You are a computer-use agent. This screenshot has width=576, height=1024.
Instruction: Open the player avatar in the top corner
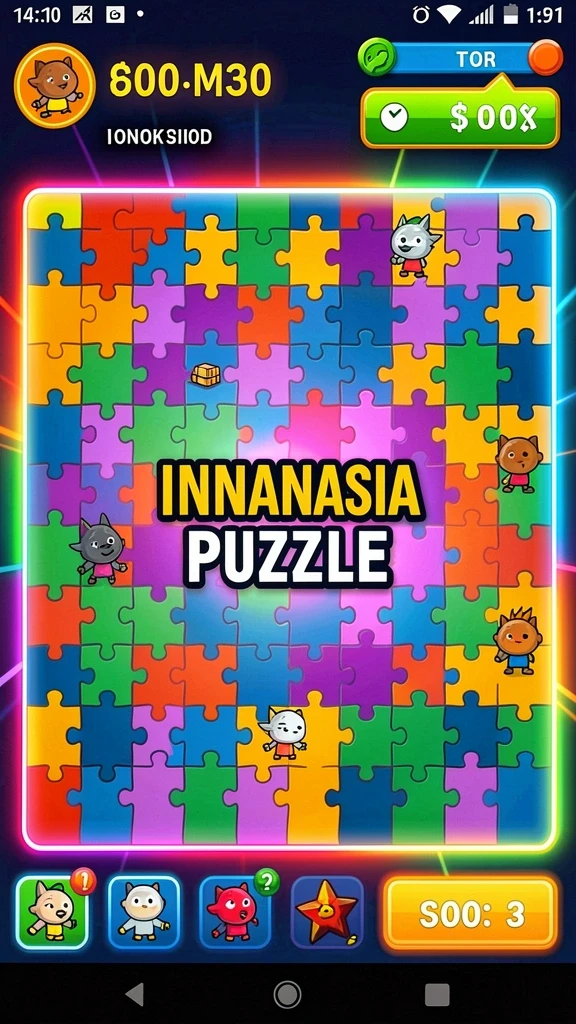pyautogui.click(x=55, y=86)
